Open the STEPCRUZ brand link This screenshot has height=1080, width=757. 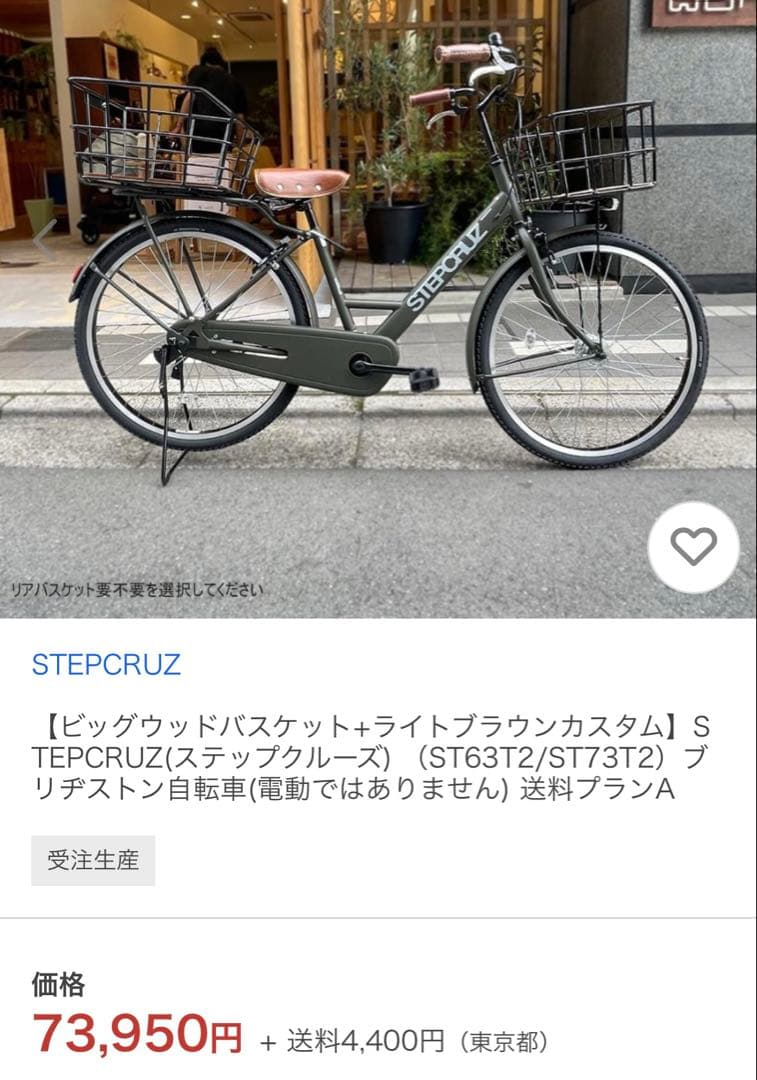click(106, 665)
